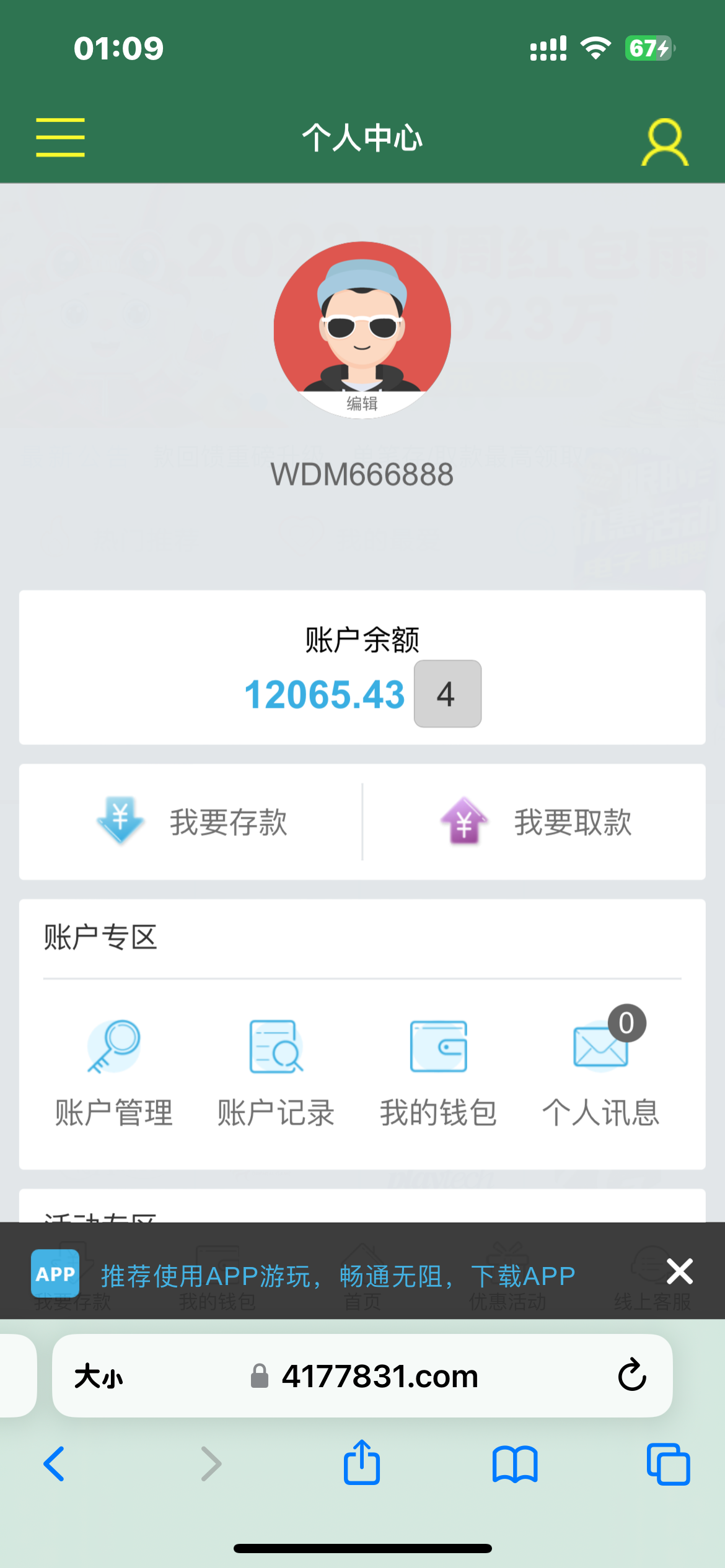The width and height of the screenshot is (725, 1568).
Task: Tap 我要存款 to deposit
Action: pos(191,822)
